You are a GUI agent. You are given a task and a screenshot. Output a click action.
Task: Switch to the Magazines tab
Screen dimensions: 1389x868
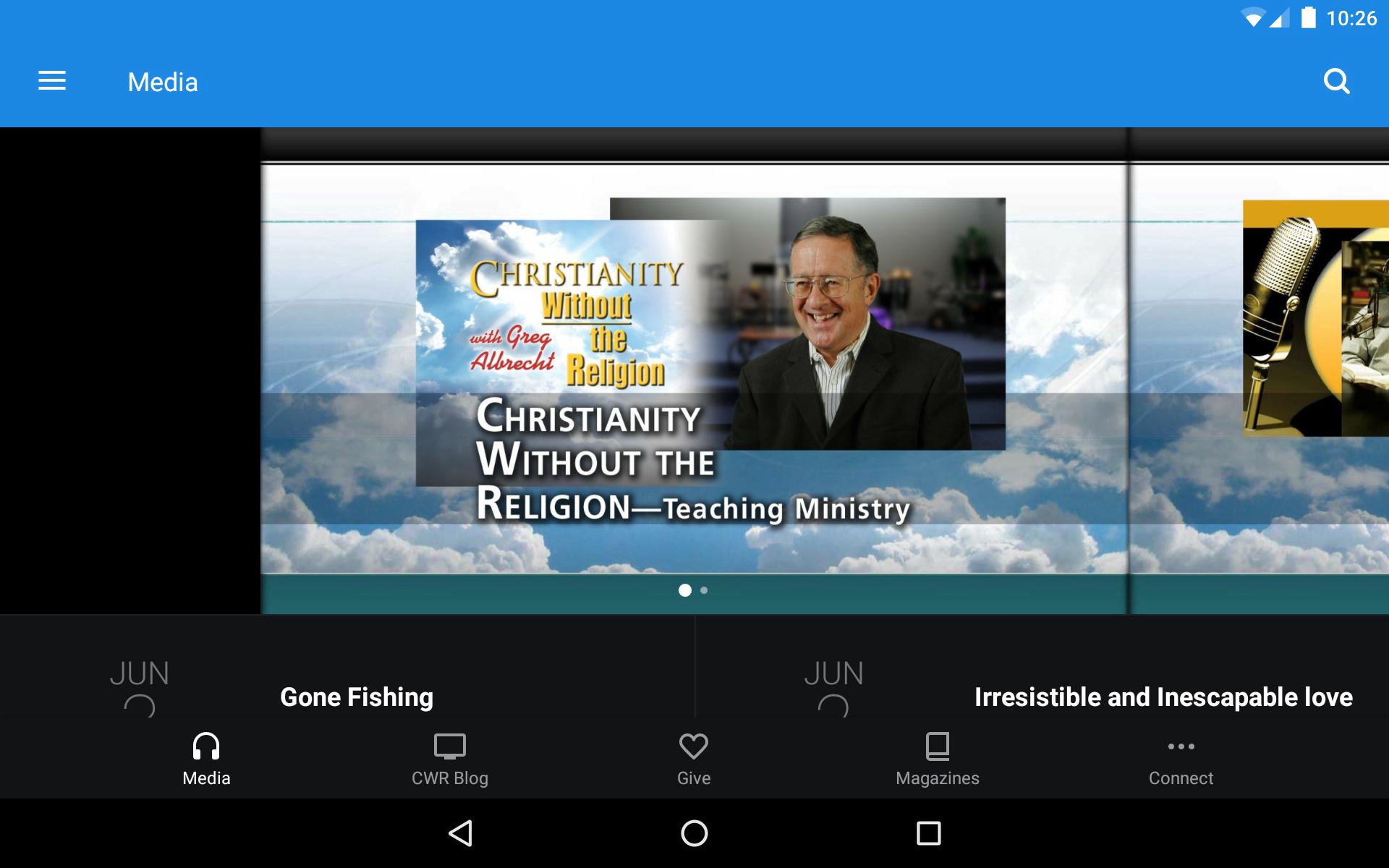pyautogui.click(x=937, y=759)
